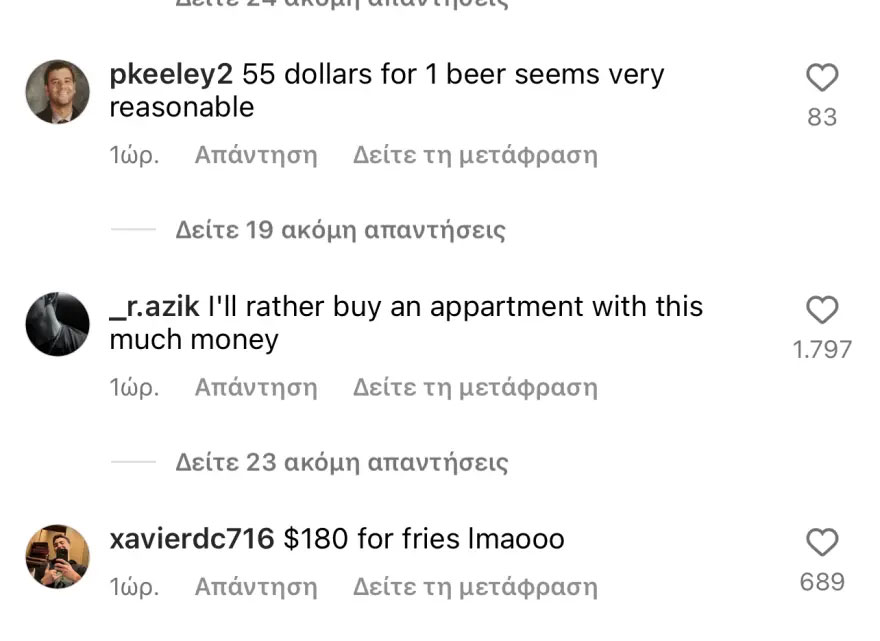The image size is (880, 641).
Task: Expand 23 more replies under _r.azik's comment
Action: tap(341, 462)
